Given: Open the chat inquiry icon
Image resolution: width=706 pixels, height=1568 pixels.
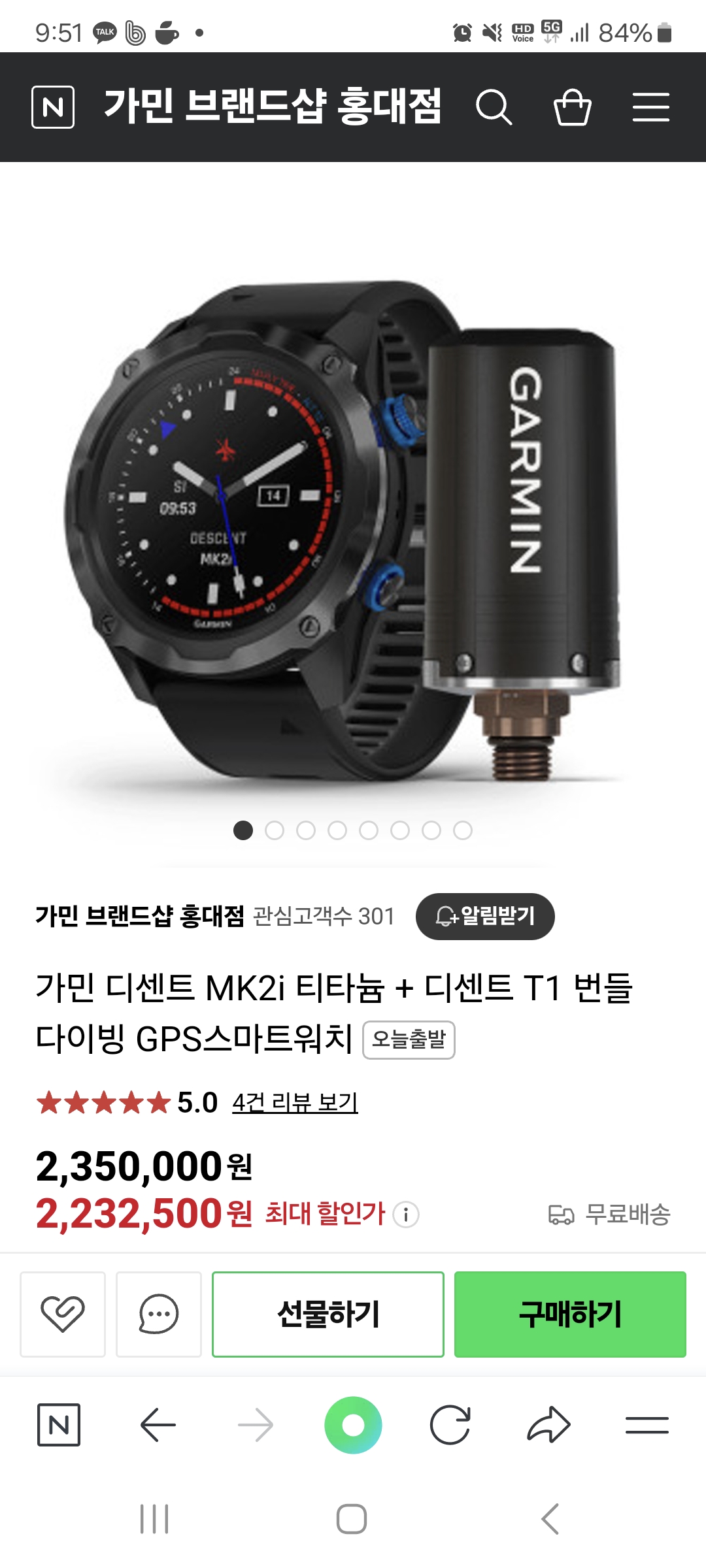Looking at the screenshot, I should [x=159, y=1315].
